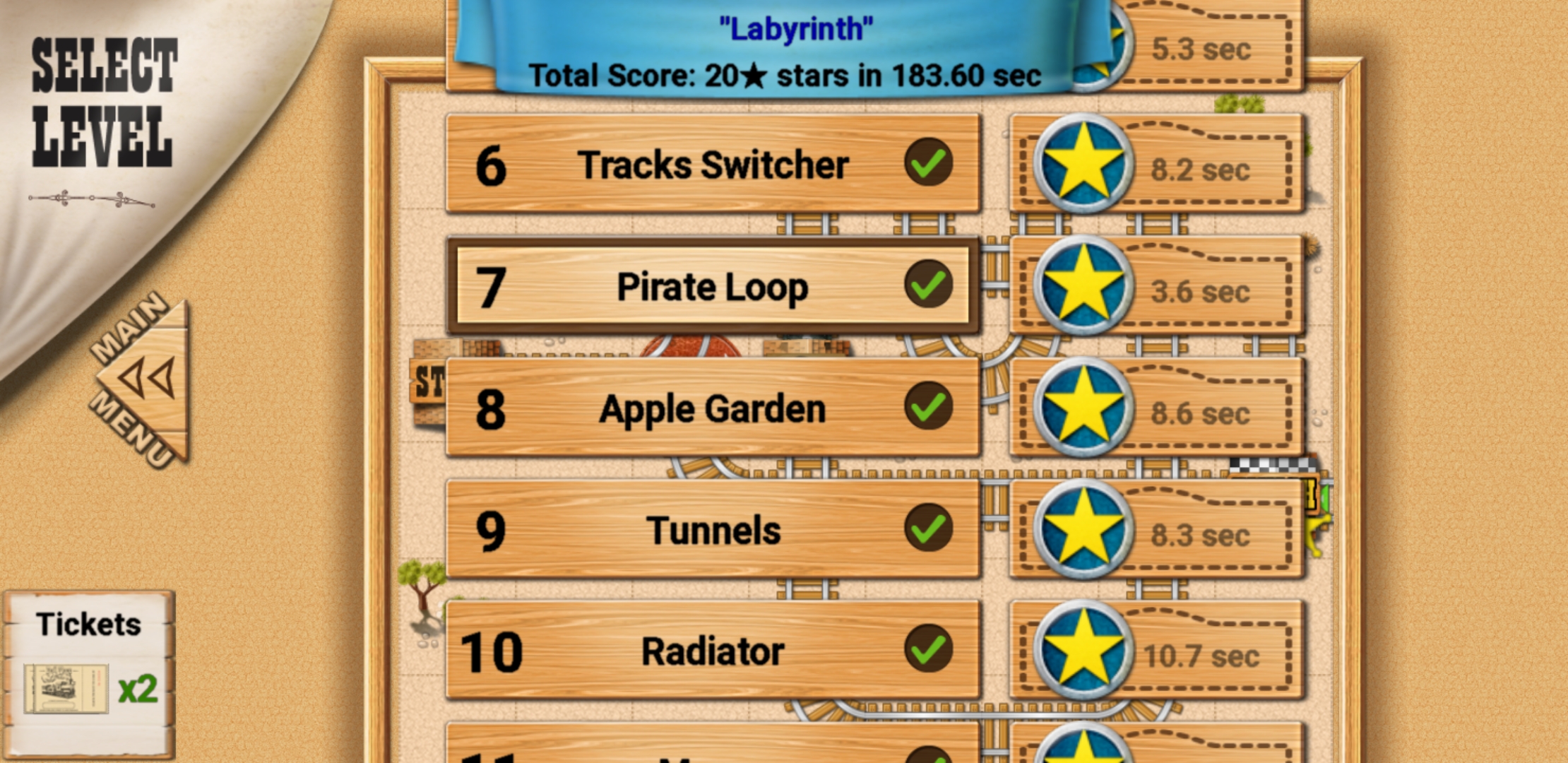
Task: Select level 6 Tracks Switcher
Action: tap(713, 165)
